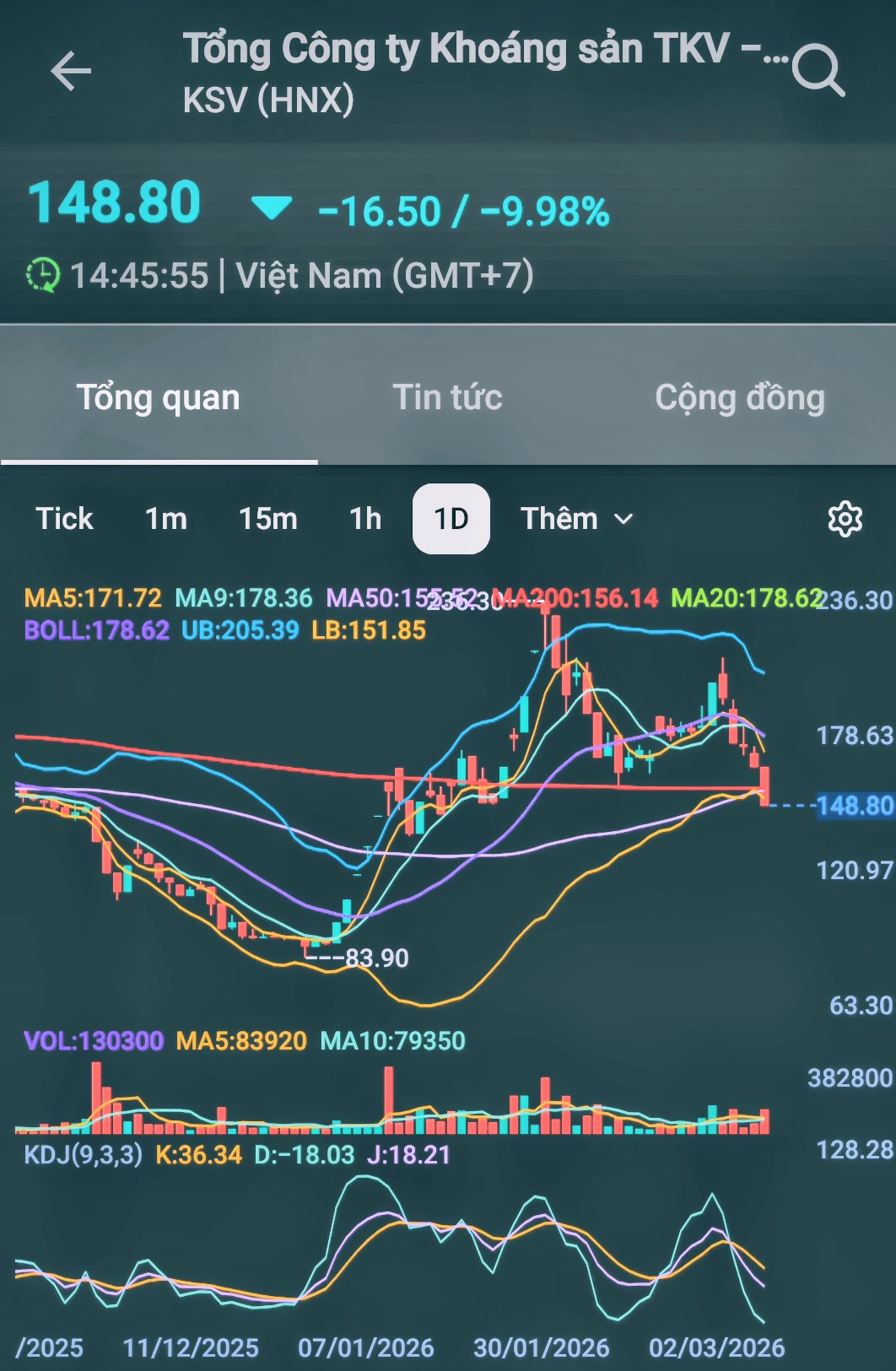Go back using the arrow icon
The image size is (896, 1371).
pos(71,71)
